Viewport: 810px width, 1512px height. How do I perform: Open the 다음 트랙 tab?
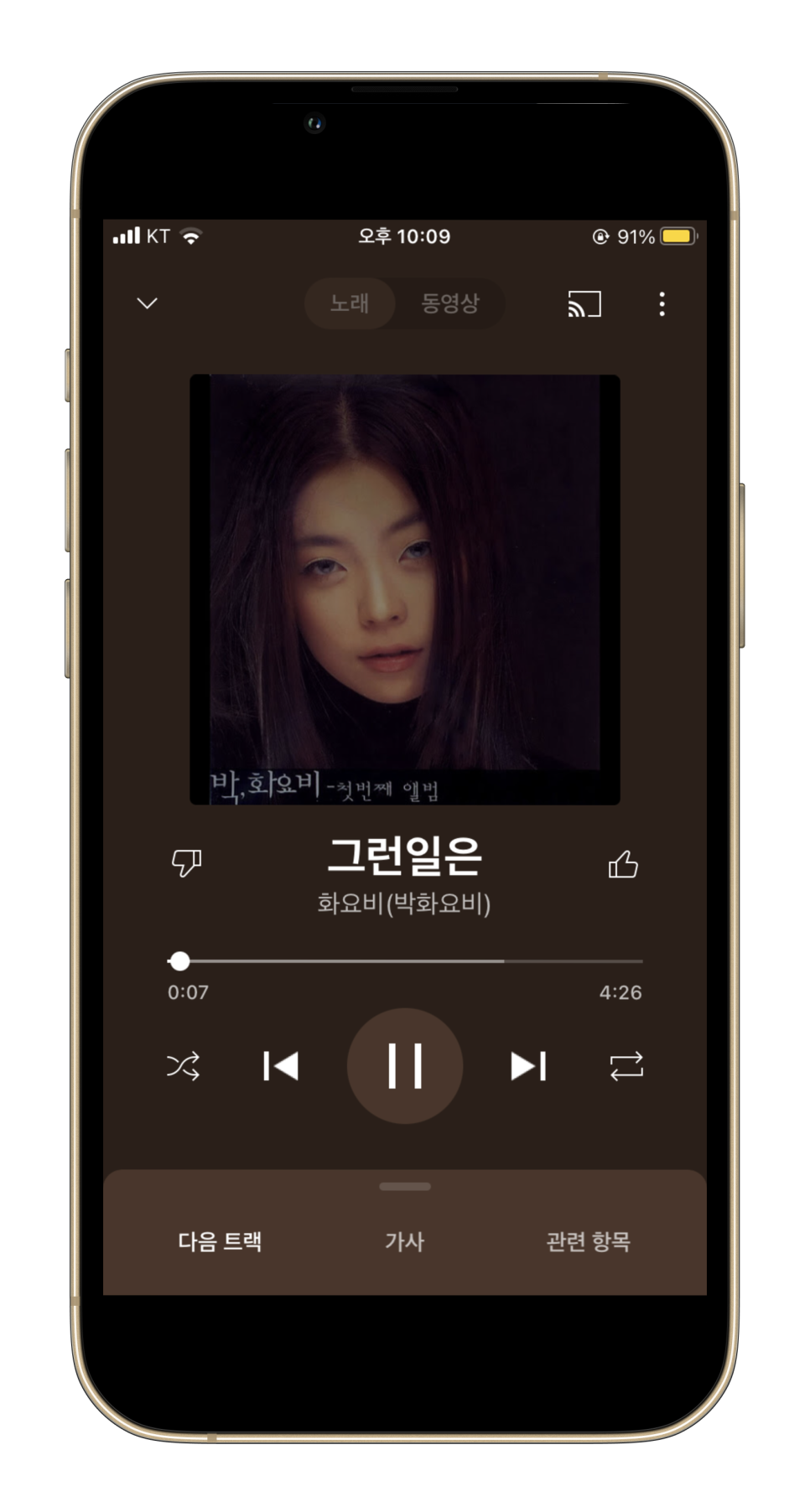tap(220, 1241)
